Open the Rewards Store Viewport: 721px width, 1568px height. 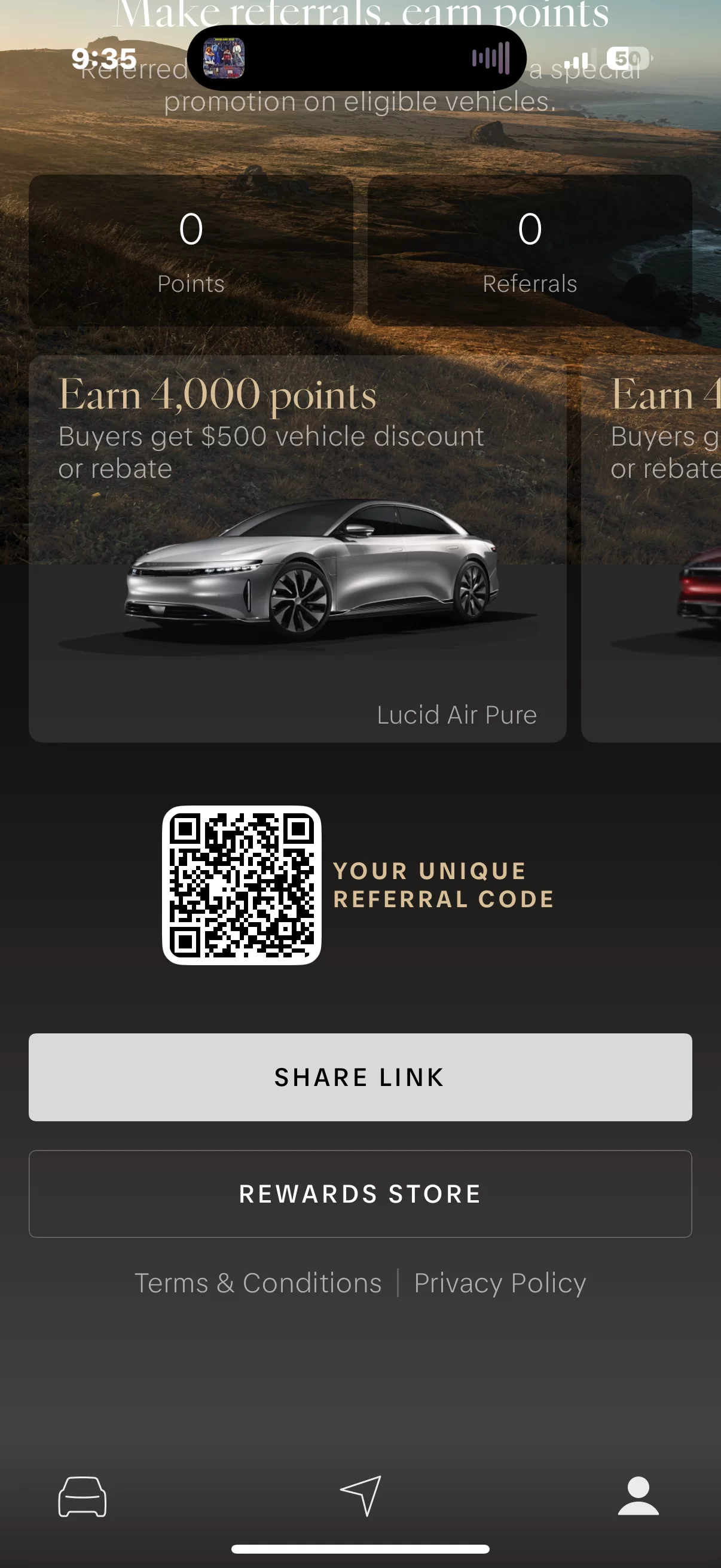click(360, 1194)
